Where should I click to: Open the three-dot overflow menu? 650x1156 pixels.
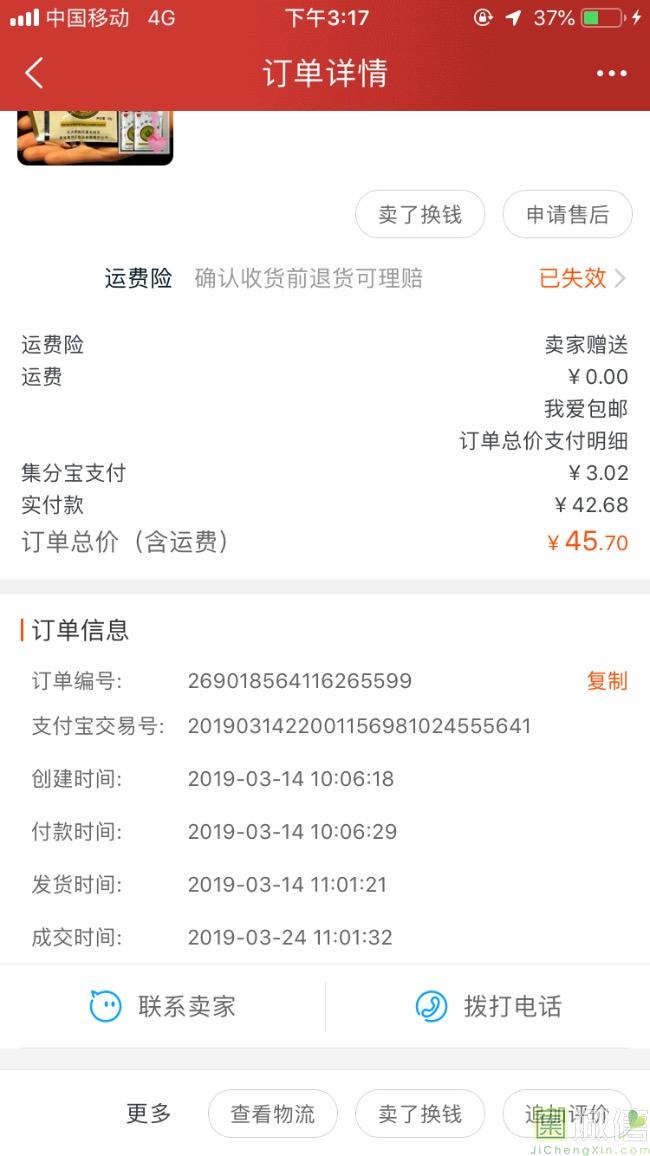click(x=612, y=73)
